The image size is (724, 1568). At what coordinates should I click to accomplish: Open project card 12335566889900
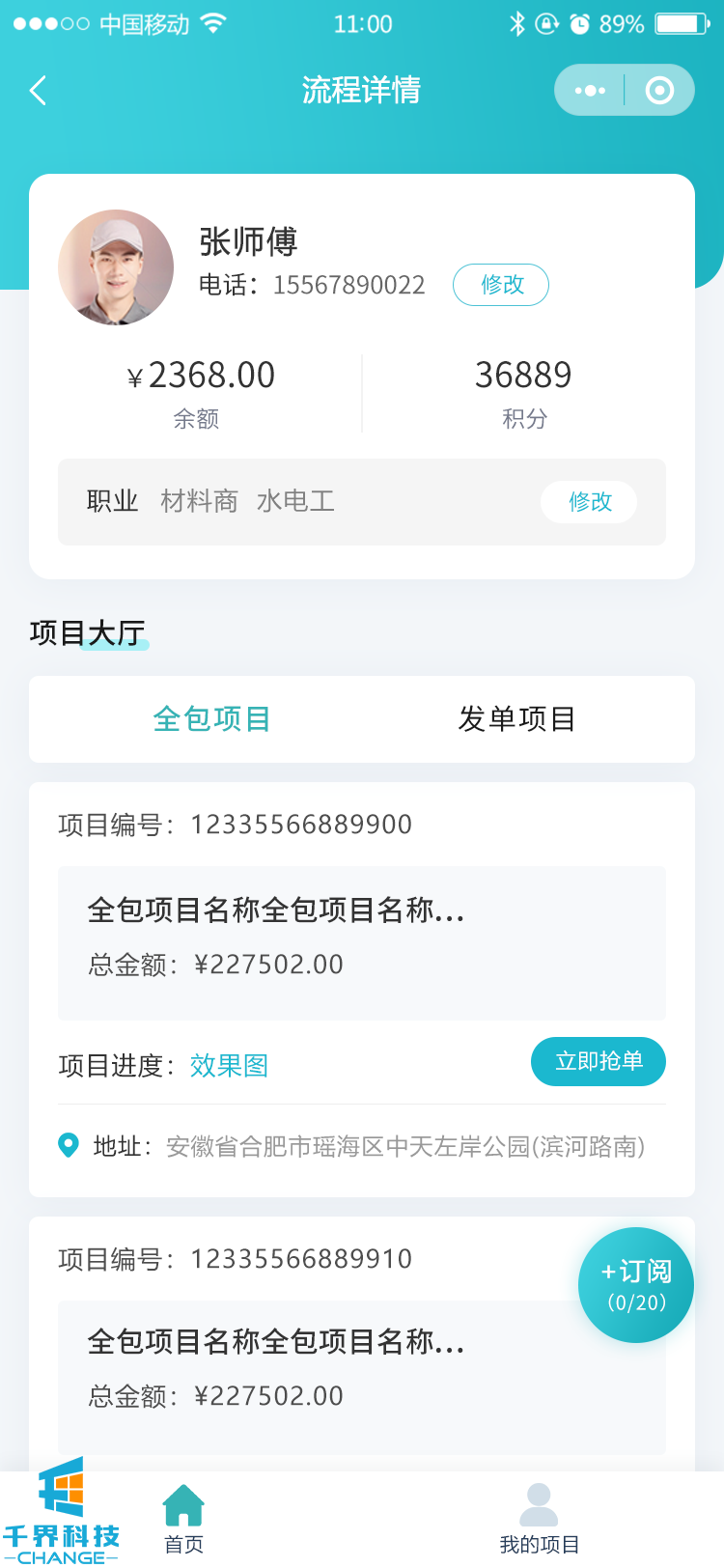pos(361,941)
